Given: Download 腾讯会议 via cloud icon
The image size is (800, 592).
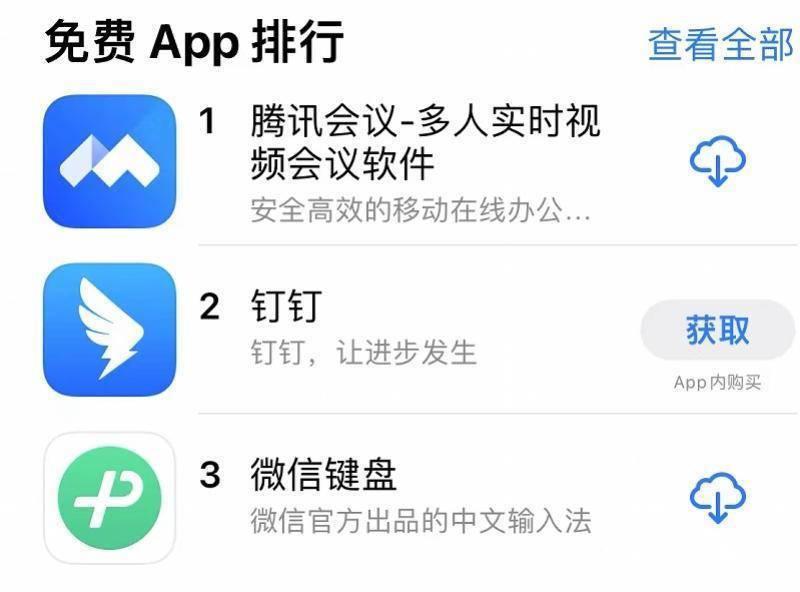Looking at the screenshot, I should tap(718, 162).
